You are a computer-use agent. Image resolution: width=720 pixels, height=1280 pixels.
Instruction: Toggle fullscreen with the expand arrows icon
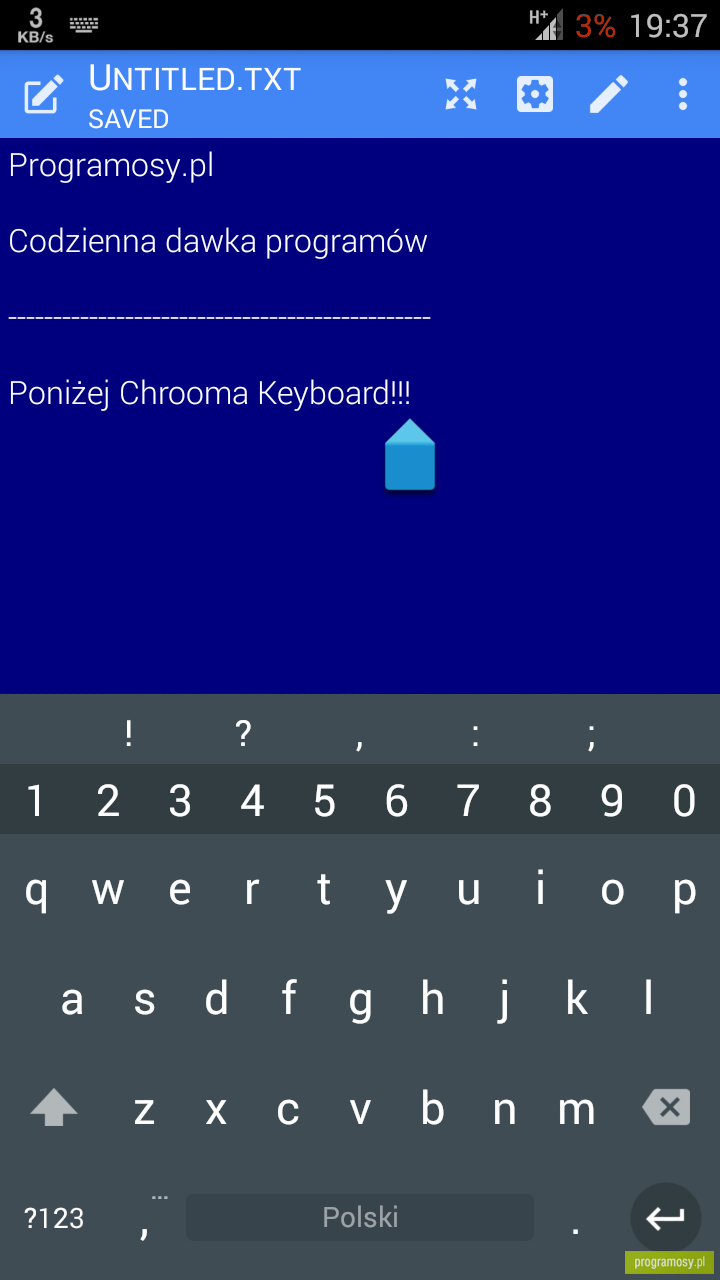[x=461, y=95]
